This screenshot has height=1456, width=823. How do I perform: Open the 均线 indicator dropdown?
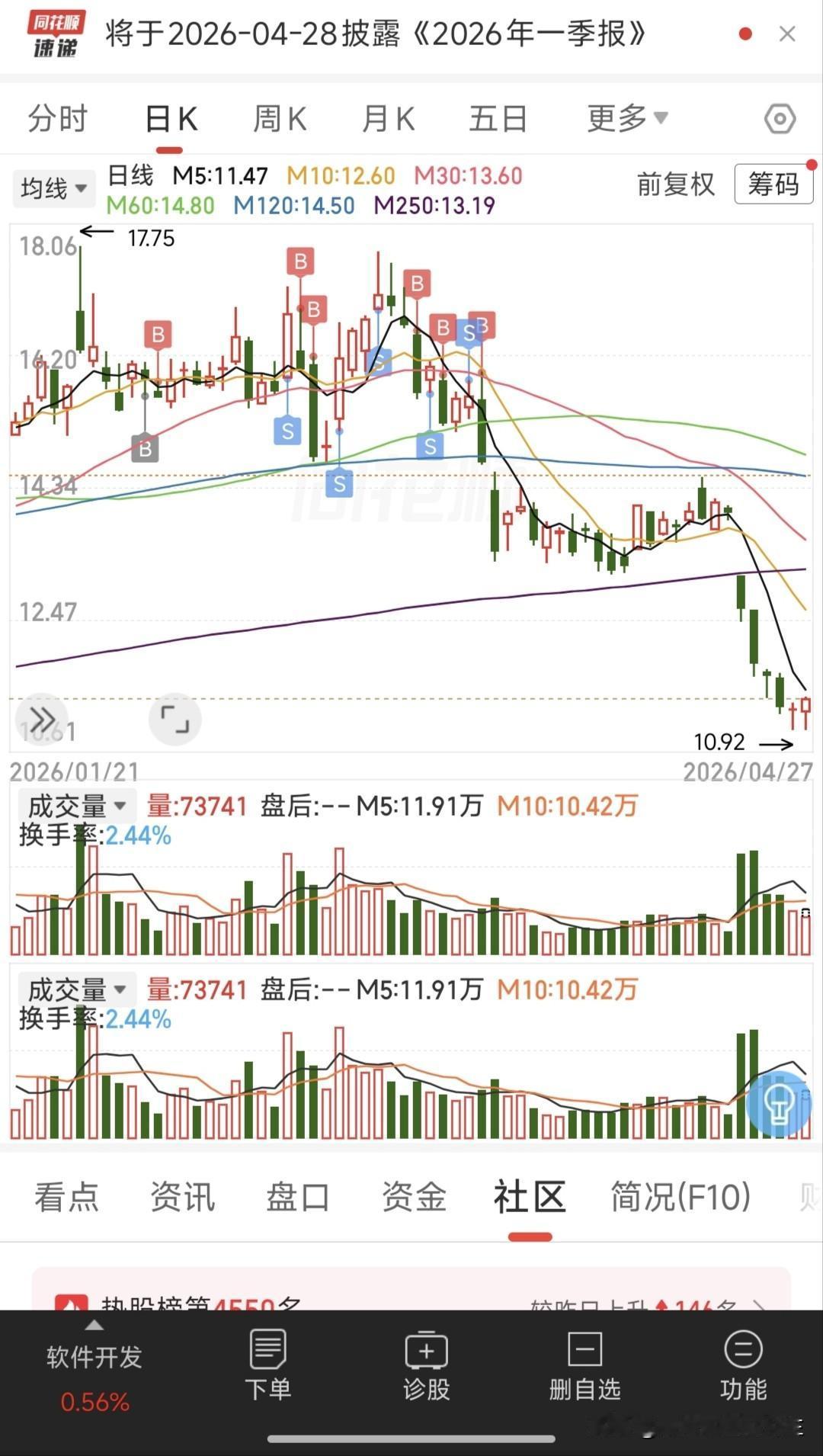pyautogui.click(x=53, y=188)
